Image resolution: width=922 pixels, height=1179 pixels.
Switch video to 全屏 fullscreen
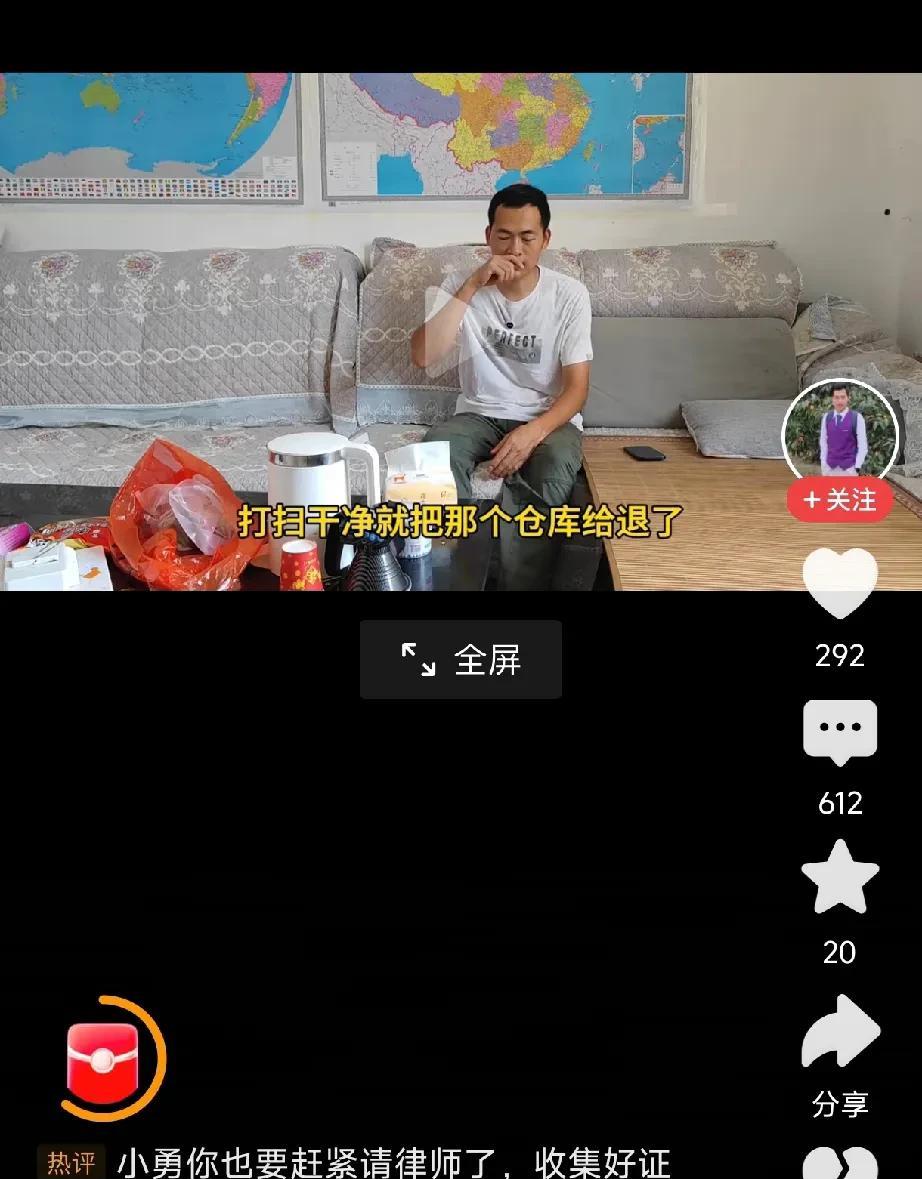pyautogui.click(x=461, y=659)
